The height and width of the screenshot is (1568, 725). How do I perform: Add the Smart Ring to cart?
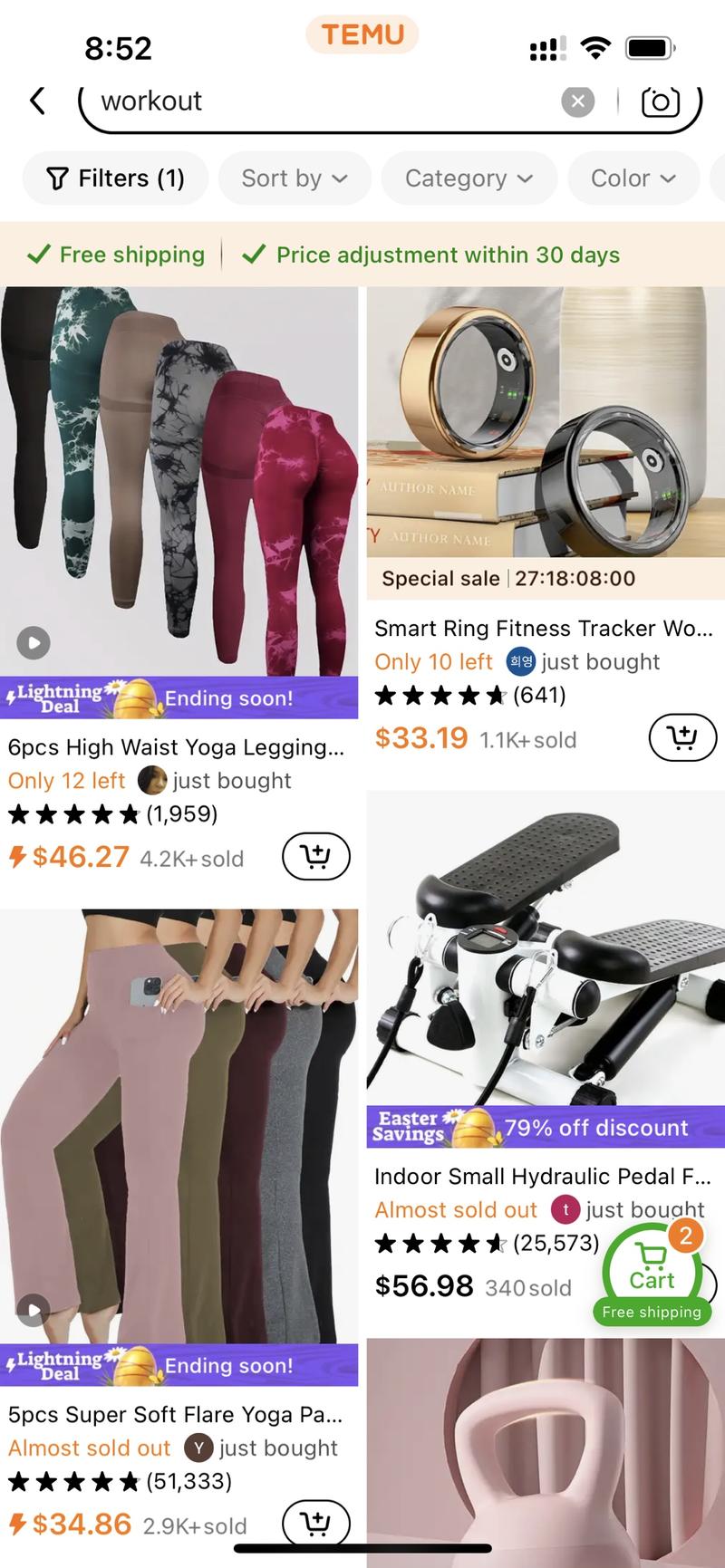click(x=682, y=737)
